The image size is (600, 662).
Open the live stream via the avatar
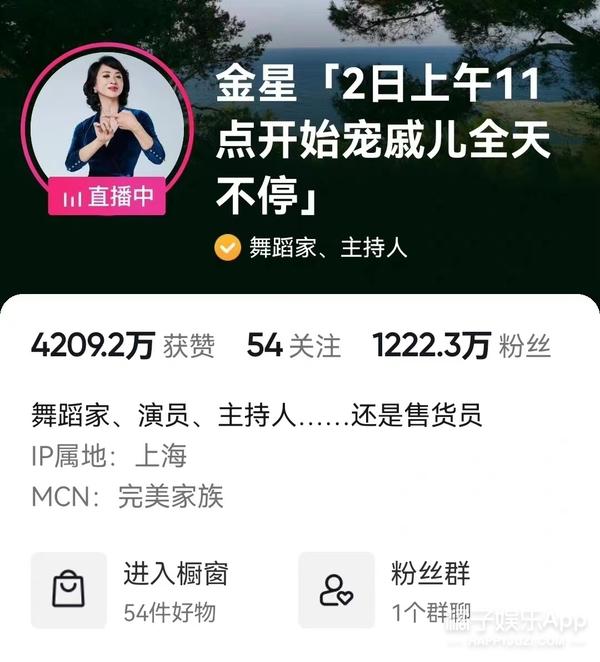click(x=108, y=132)
